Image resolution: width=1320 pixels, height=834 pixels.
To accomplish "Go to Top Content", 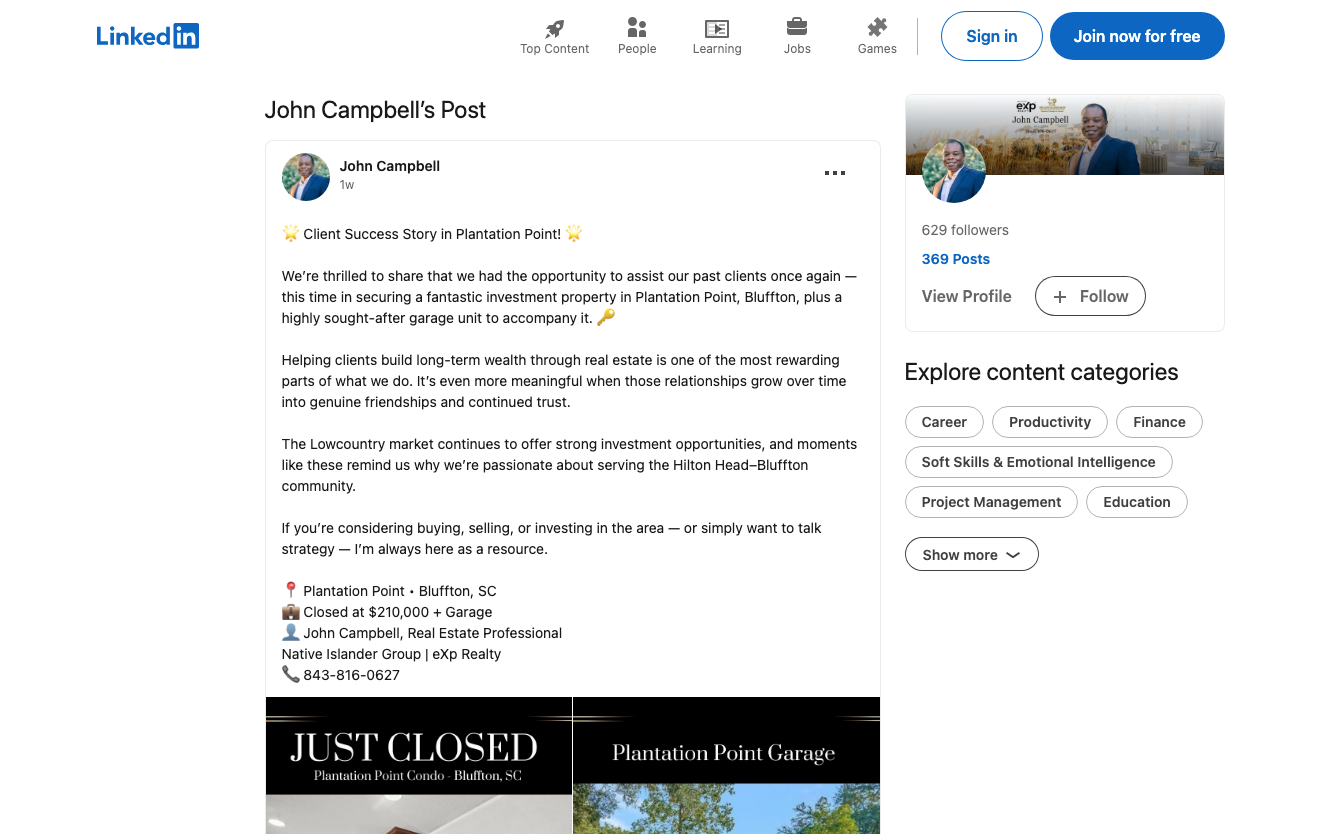I will (554, 37).
